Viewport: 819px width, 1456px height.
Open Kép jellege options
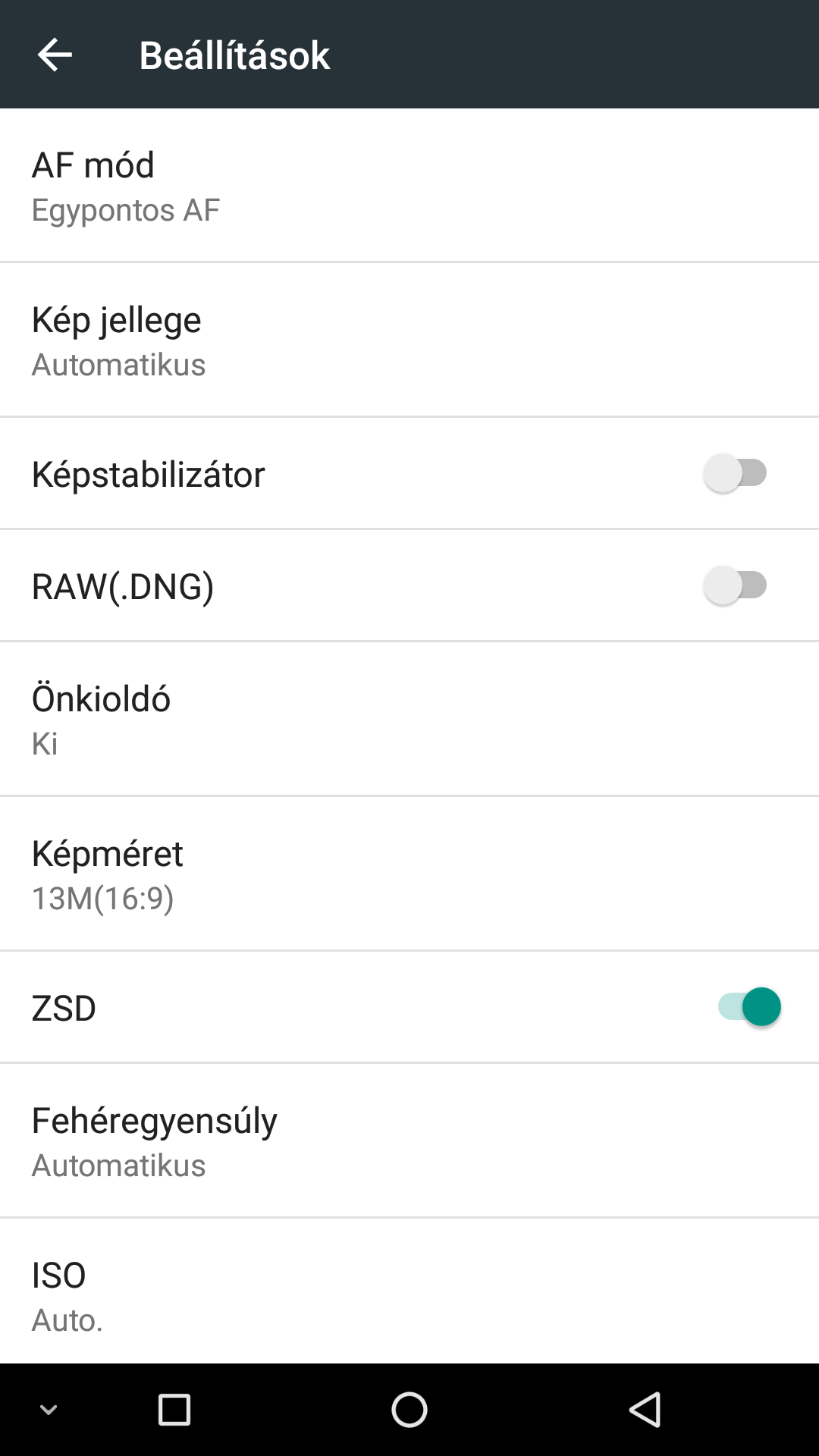click(409, 340)
